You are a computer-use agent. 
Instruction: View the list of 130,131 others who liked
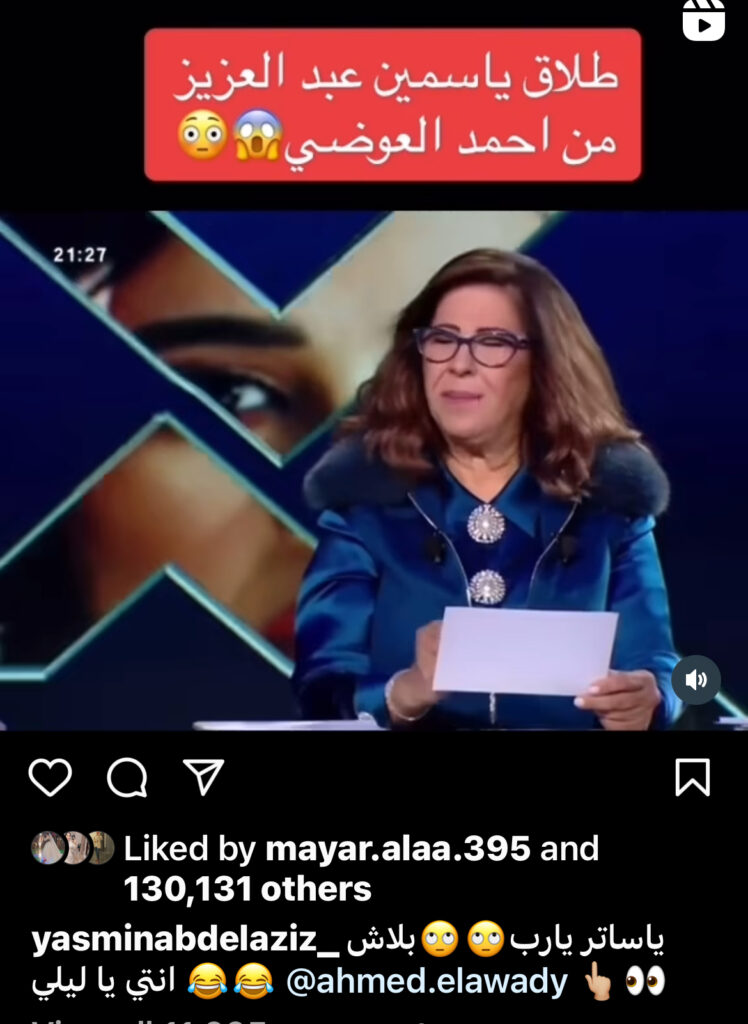[247, 888]
